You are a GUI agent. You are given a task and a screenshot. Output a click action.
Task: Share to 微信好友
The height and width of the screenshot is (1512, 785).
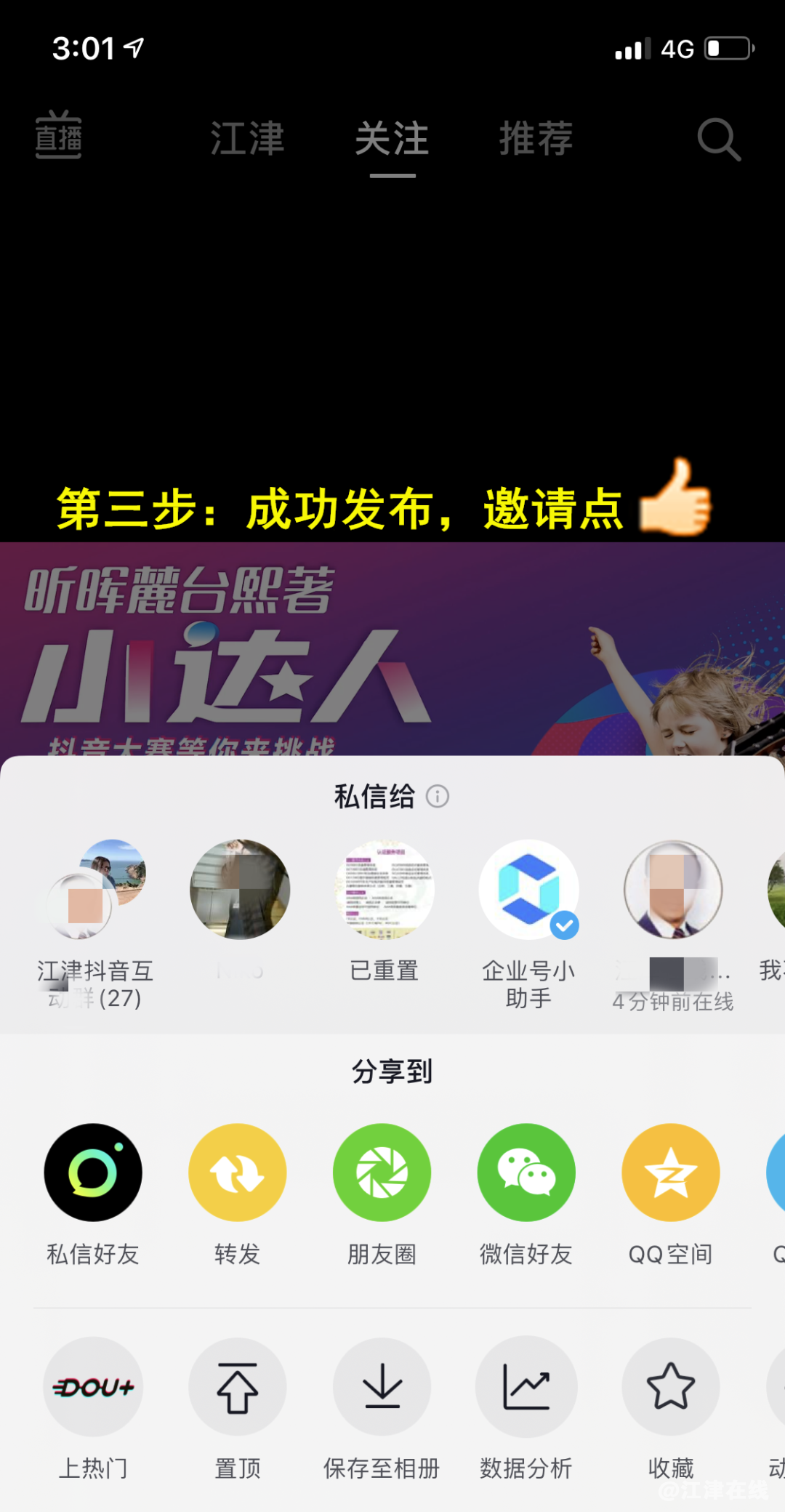coord(526,1173)
